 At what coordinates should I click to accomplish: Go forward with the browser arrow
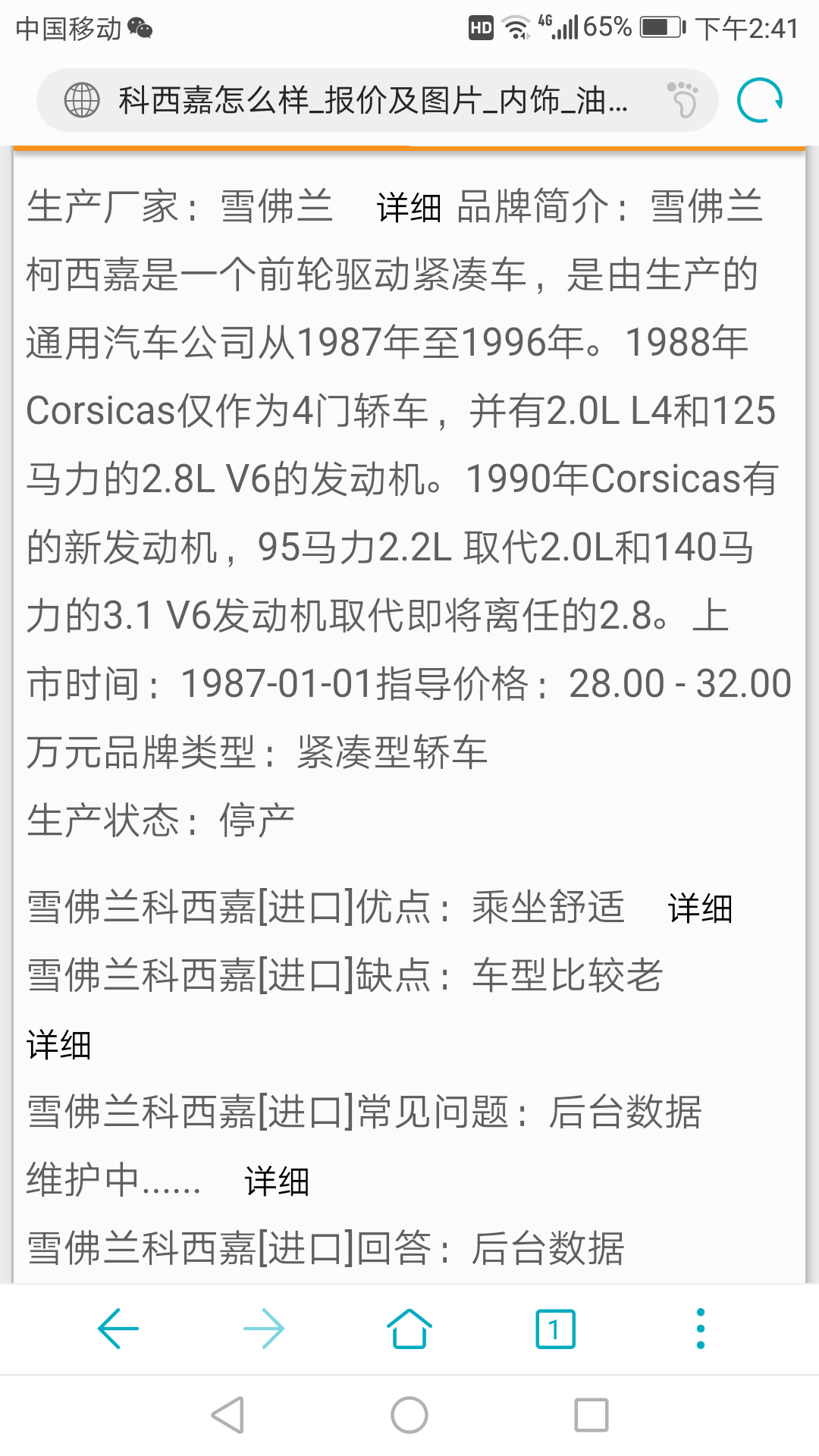point(264,1329)
